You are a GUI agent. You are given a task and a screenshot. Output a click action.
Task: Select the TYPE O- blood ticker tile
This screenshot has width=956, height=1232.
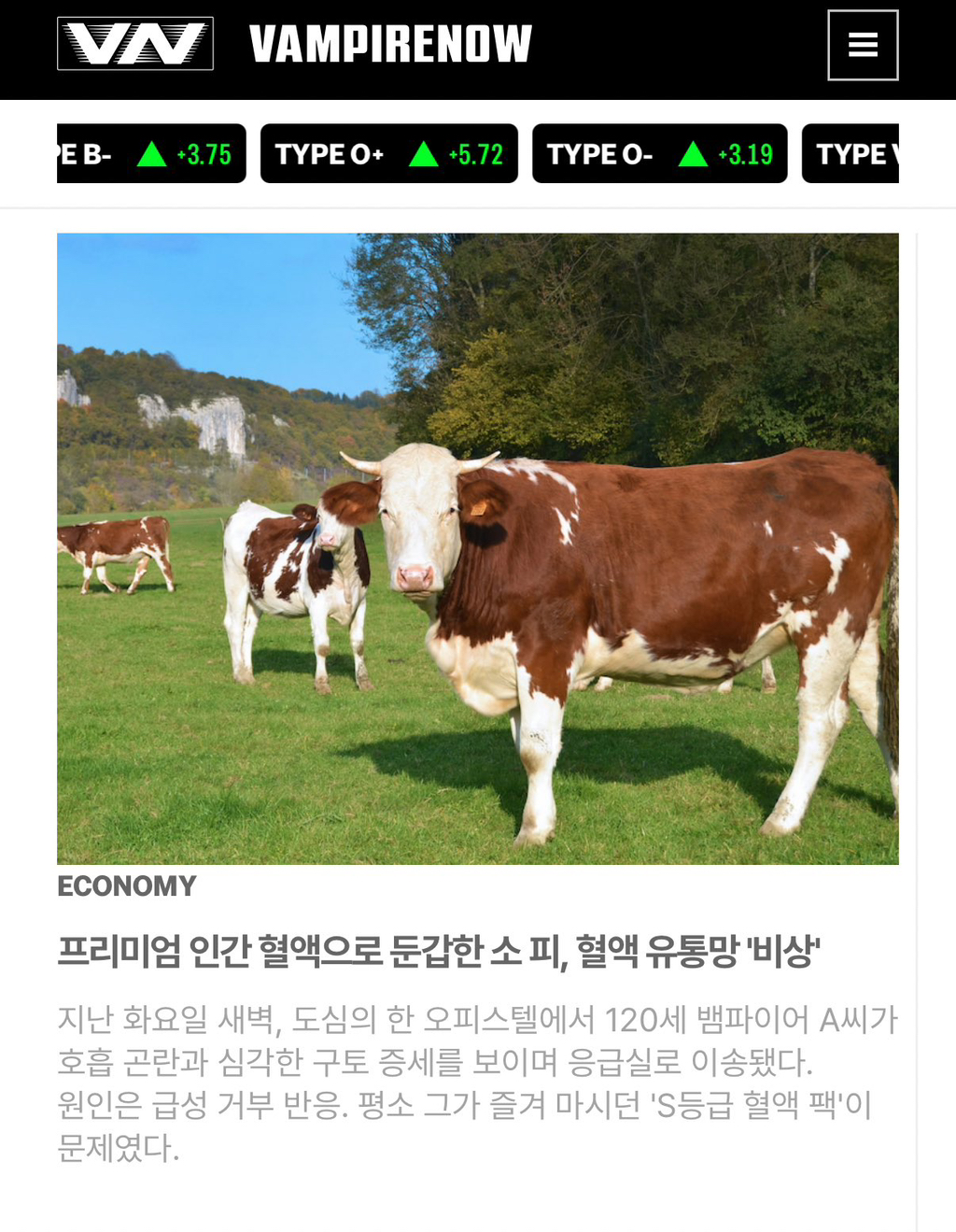pos(658,152)
